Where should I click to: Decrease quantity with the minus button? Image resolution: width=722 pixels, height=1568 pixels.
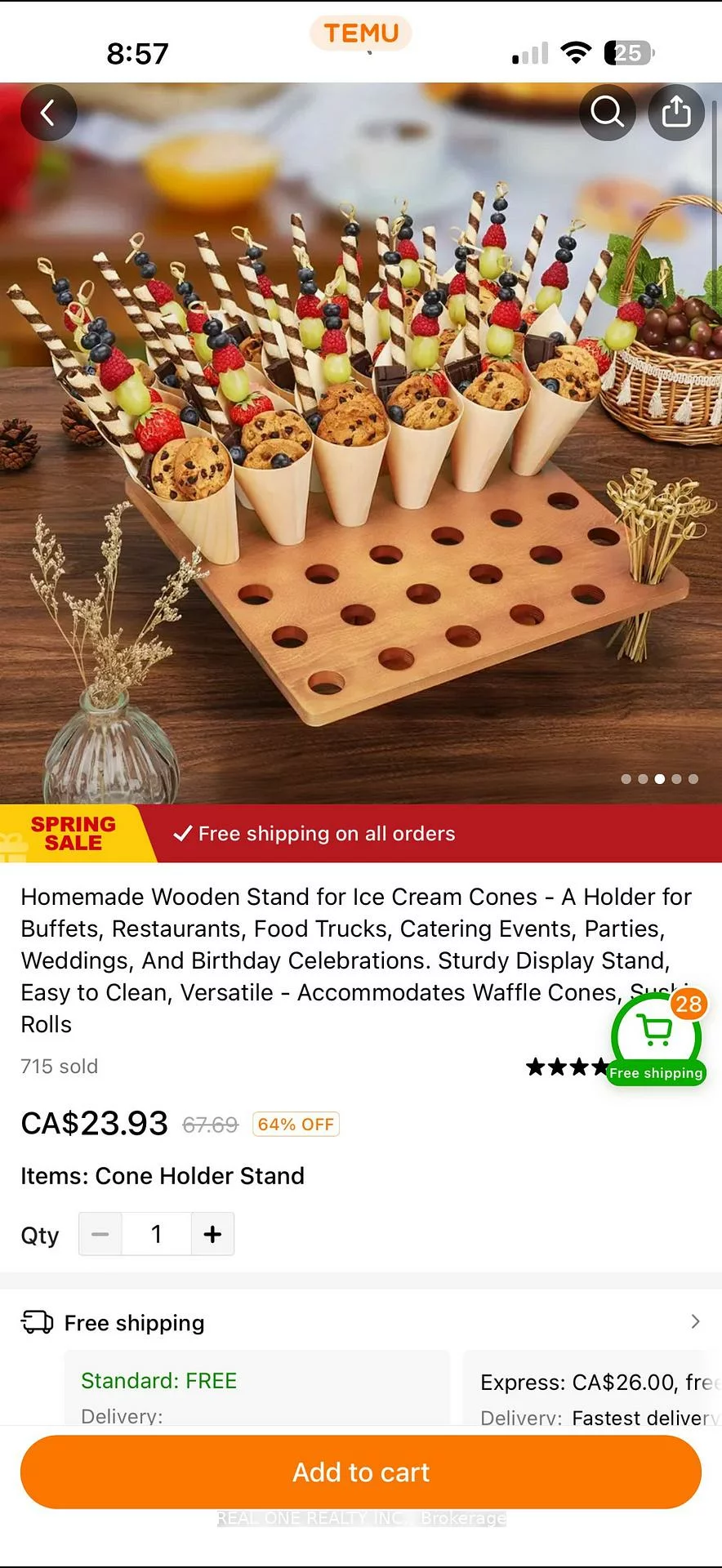pyautogui.click(x=100, y=1234)
